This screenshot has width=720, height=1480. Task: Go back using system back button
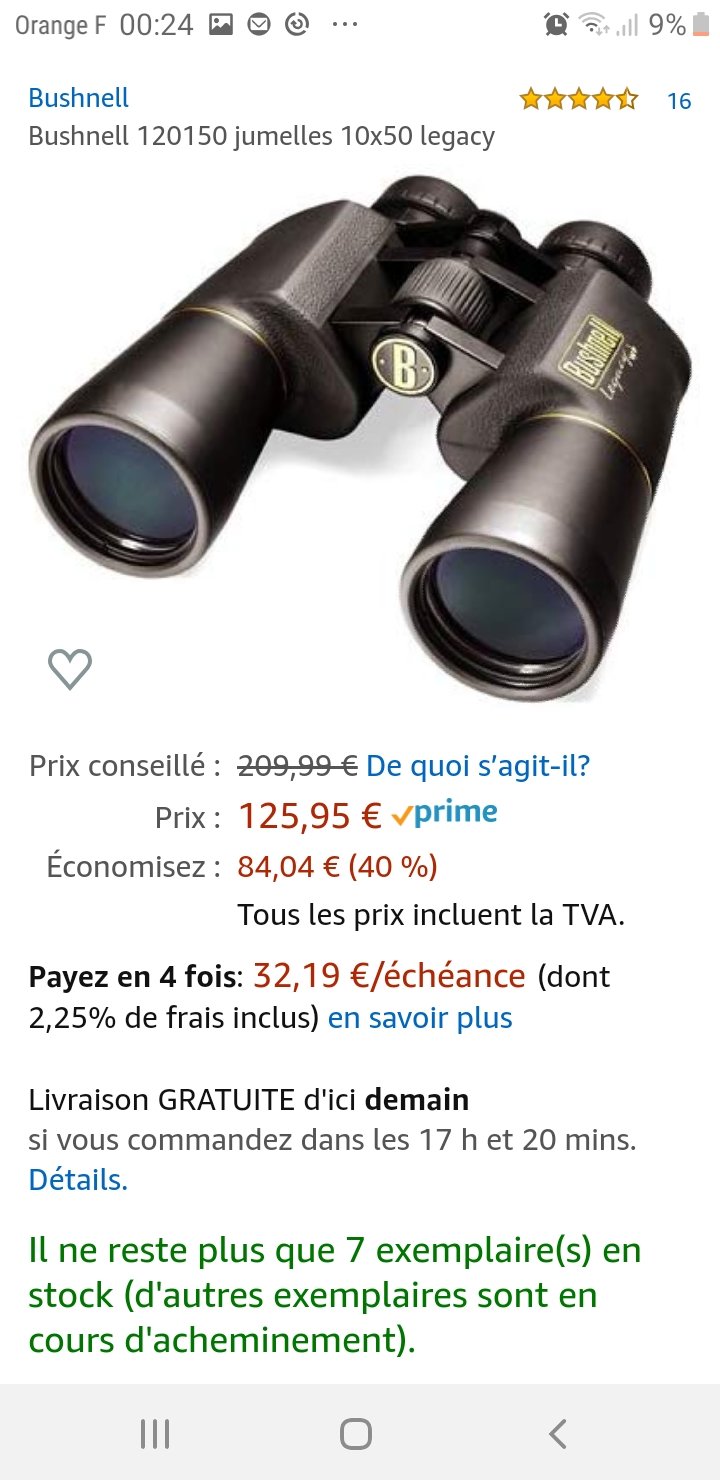pyautogui.click(x=557, y=1433)
